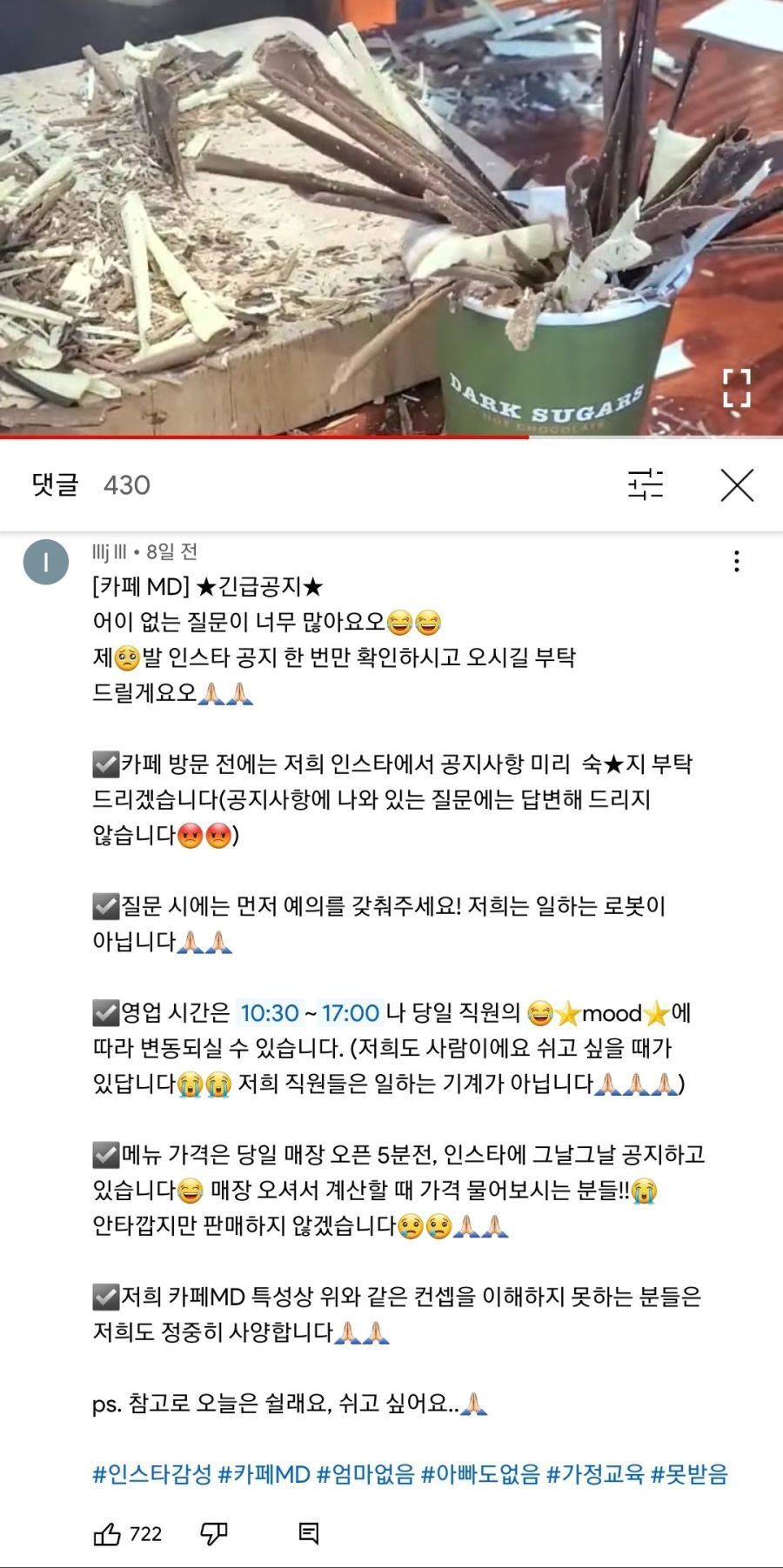783x1568 pixels.
Task: Open overflow menu on IIIj III's comment
Action: point(737,561)
